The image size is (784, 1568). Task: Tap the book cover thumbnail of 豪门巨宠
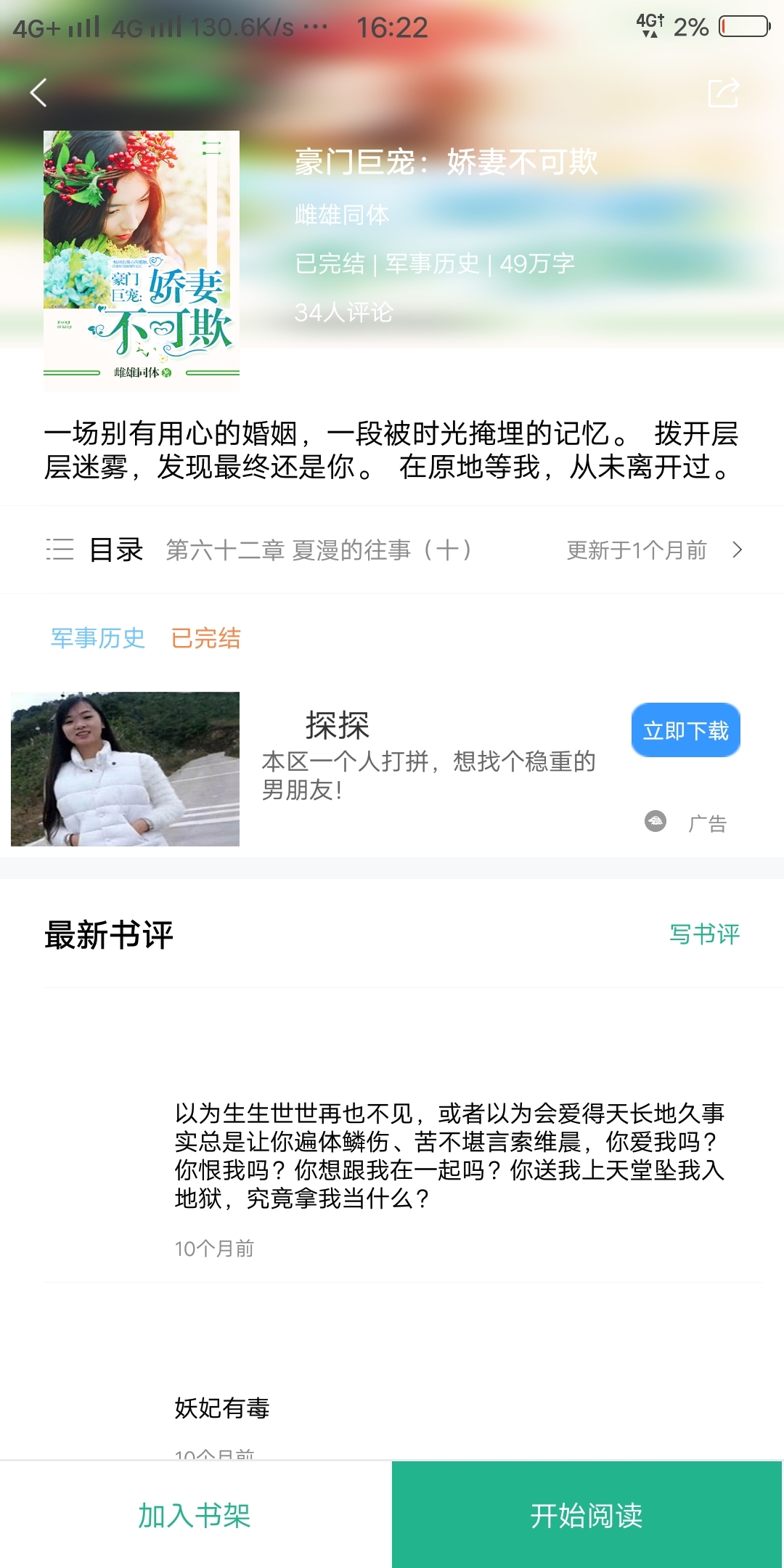141,261
